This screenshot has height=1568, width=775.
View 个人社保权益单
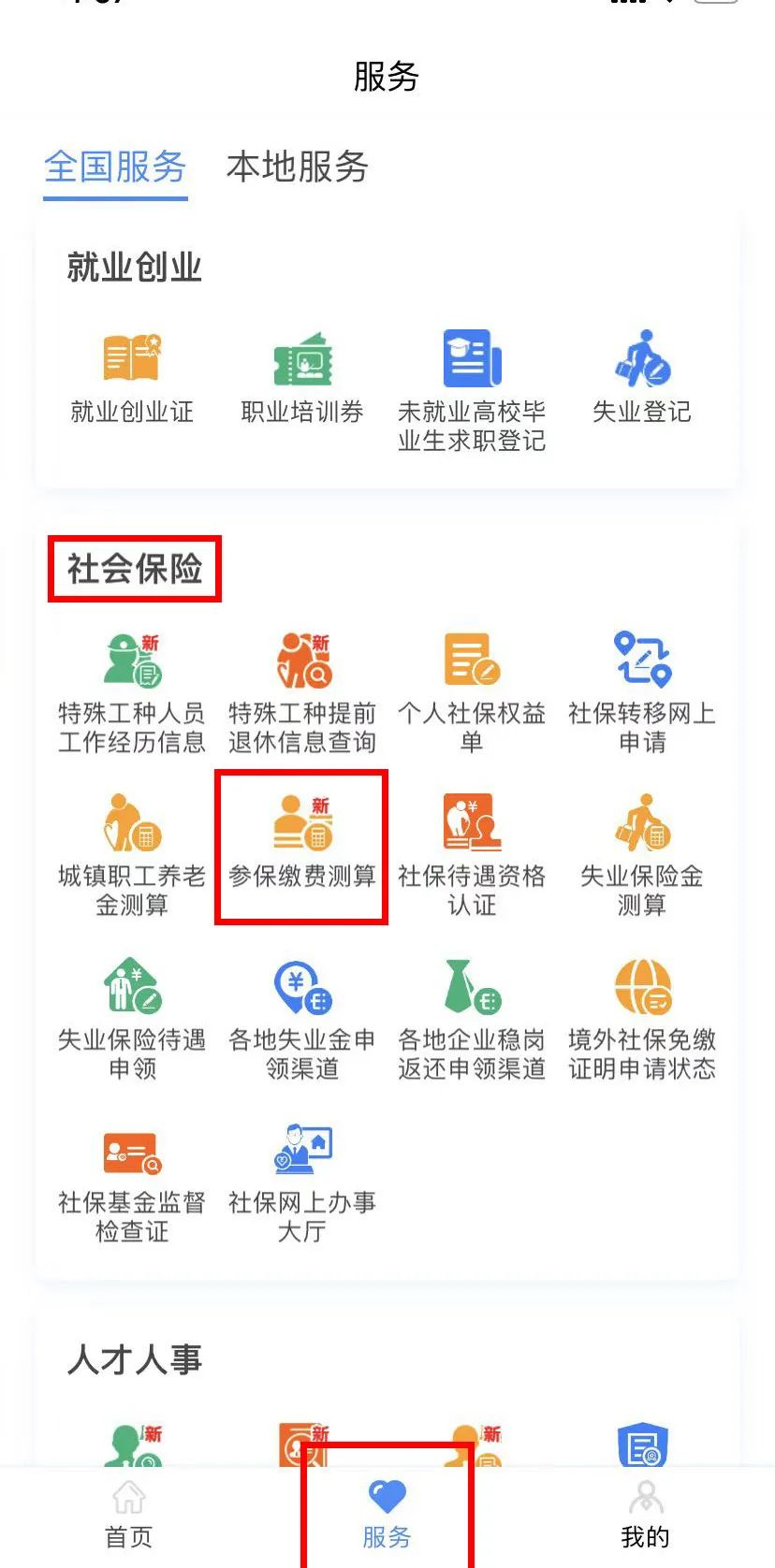pyautogui.click(x=471, y=692)
